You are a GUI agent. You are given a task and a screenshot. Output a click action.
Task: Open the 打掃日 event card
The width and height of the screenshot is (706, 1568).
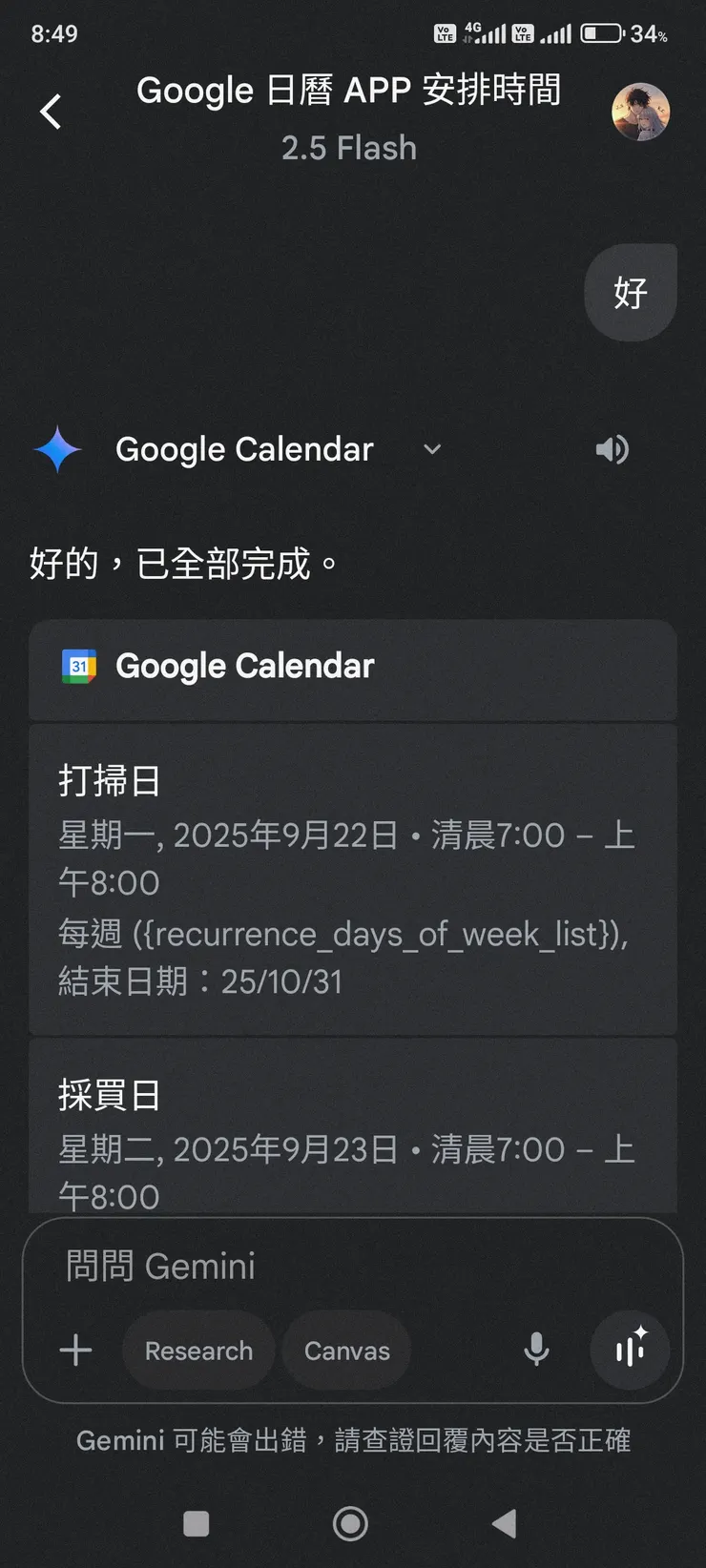[353, 877]
